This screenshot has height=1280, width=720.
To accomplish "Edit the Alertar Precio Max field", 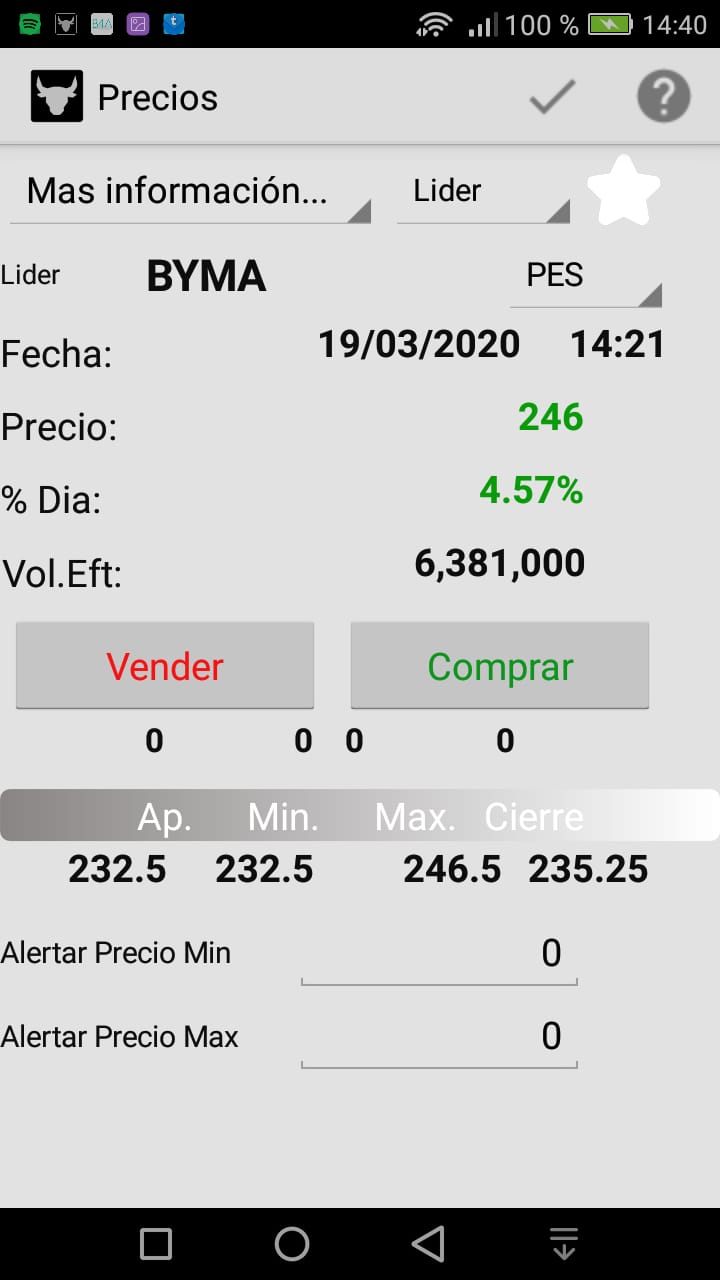I will [x=439, y=1038].
